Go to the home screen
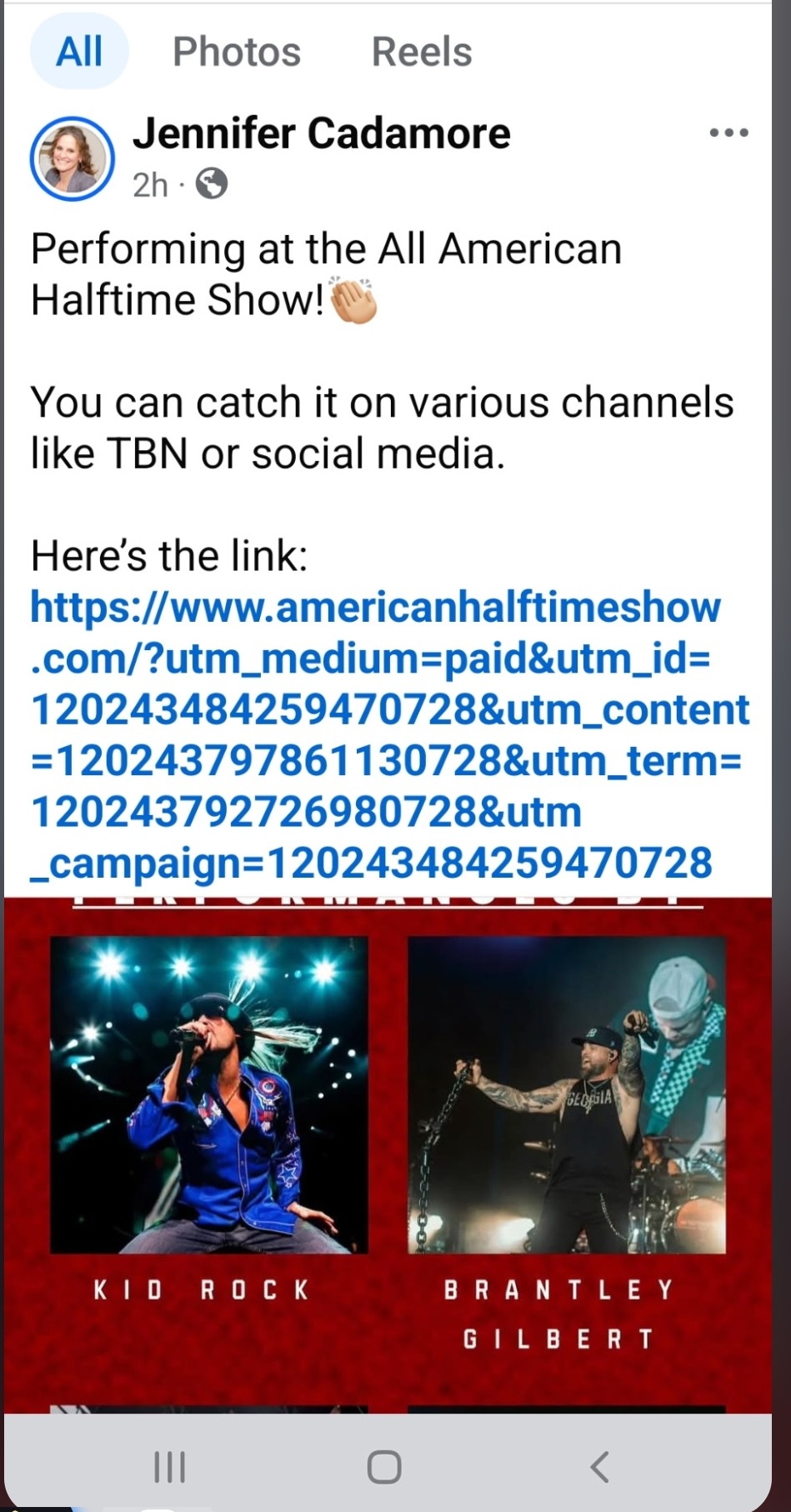The image size is (791, 1512). click(x=384, y=1467)
